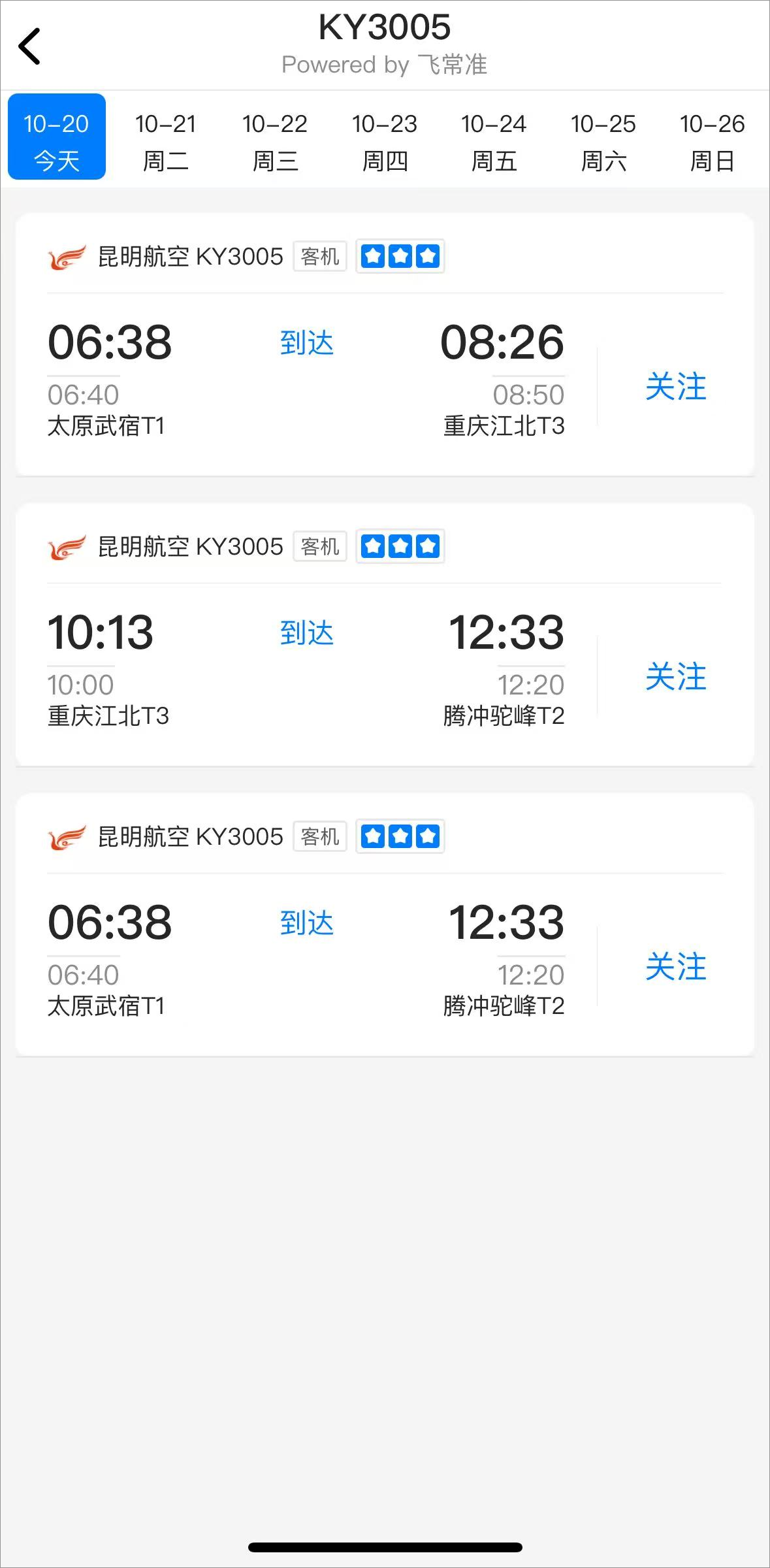Screen dimensions: 770x1568
Task: Pick the 10-25 周六 date tab
Action: 603,141
